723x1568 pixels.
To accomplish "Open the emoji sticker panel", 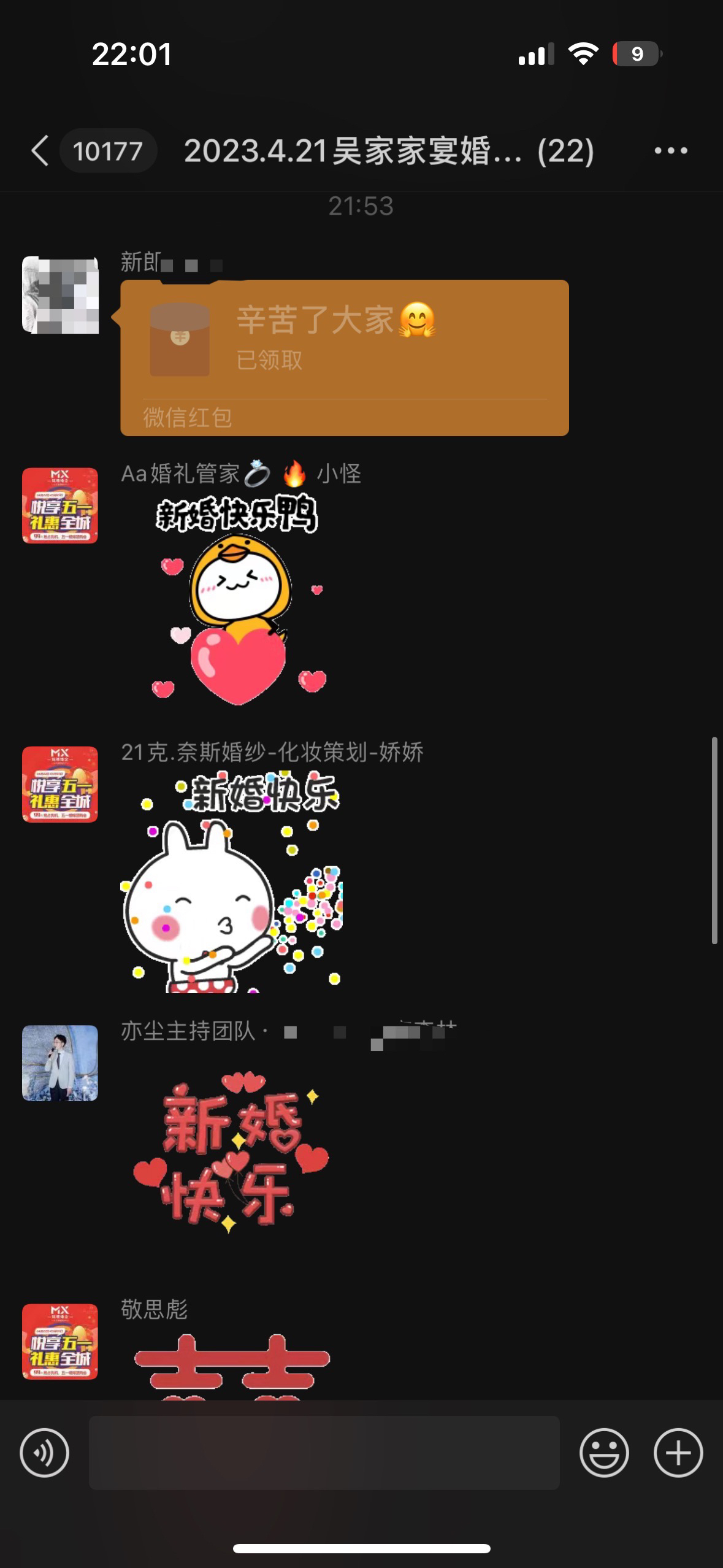I will (604, 1453).
